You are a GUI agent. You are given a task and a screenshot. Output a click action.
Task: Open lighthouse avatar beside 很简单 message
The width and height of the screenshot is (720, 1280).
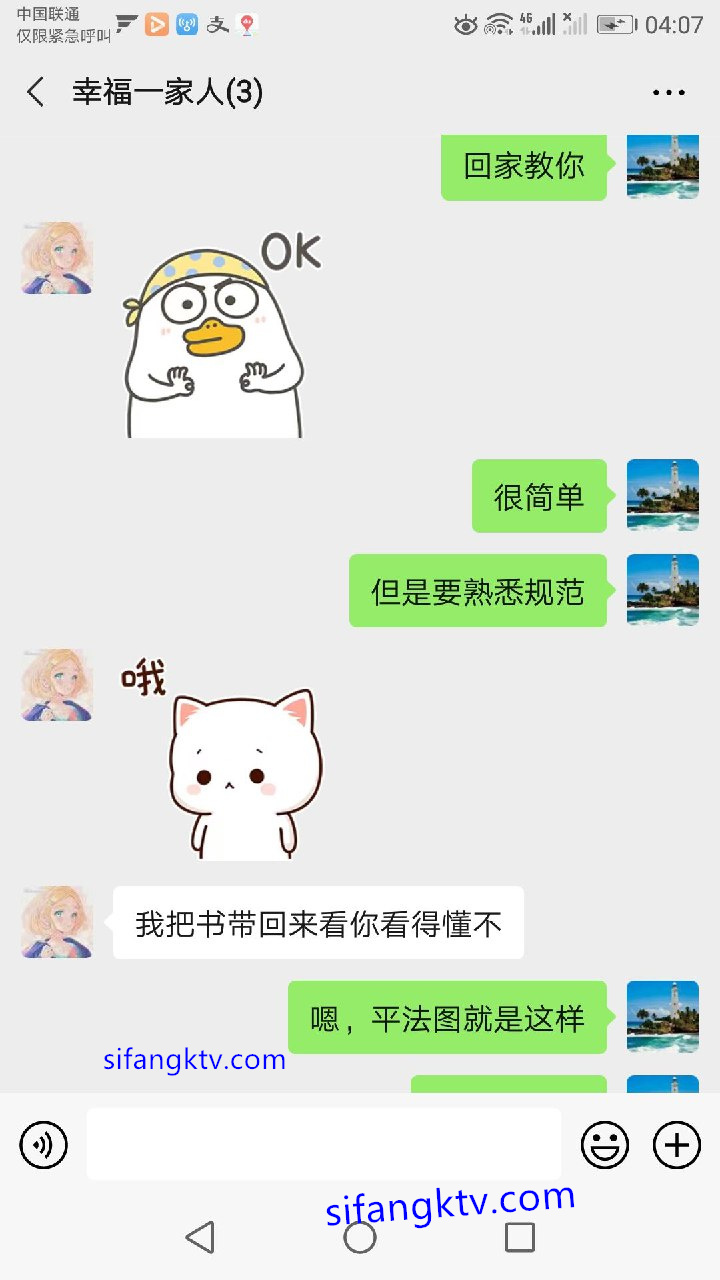point(662,495)
